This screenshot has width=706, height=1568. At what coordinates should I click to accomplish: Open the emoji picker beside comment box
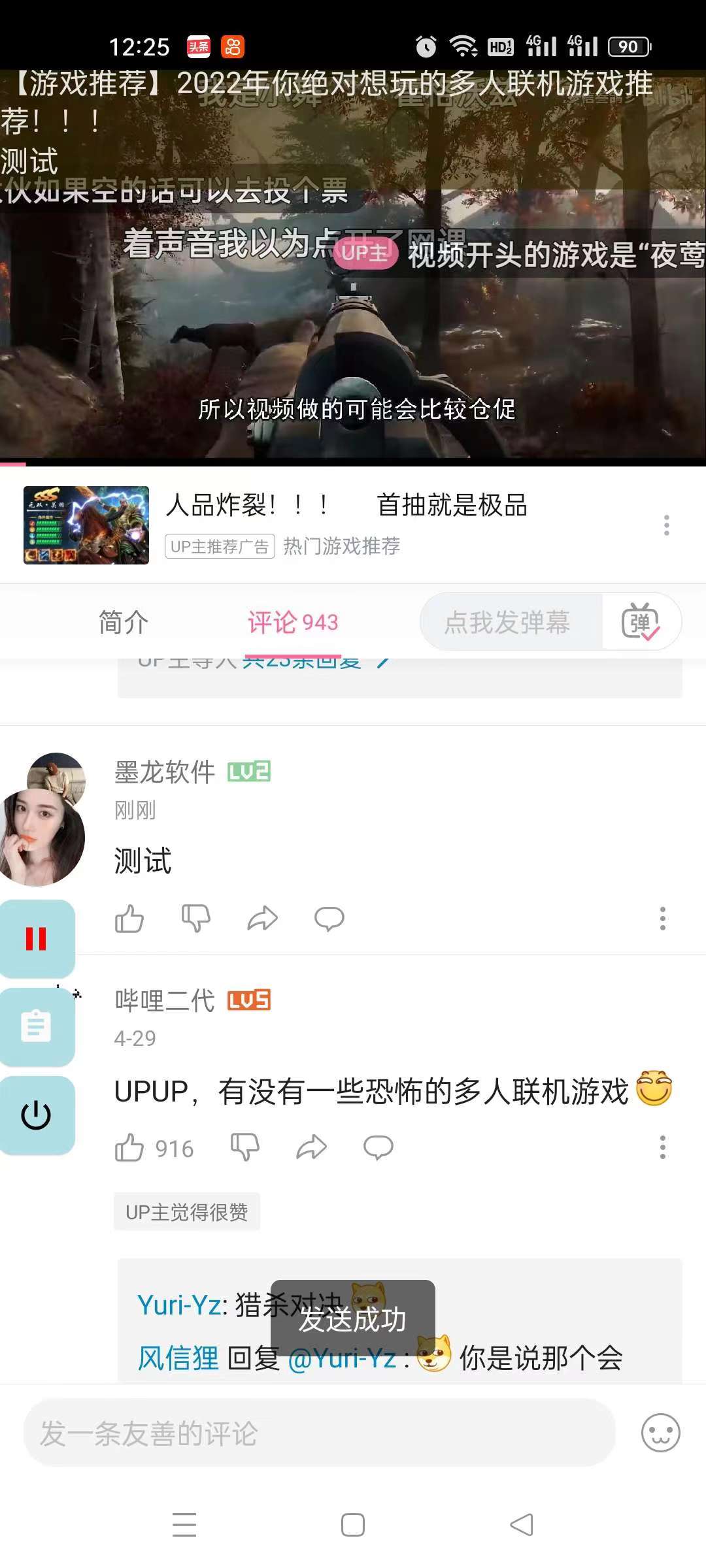tap(660, 1433)
